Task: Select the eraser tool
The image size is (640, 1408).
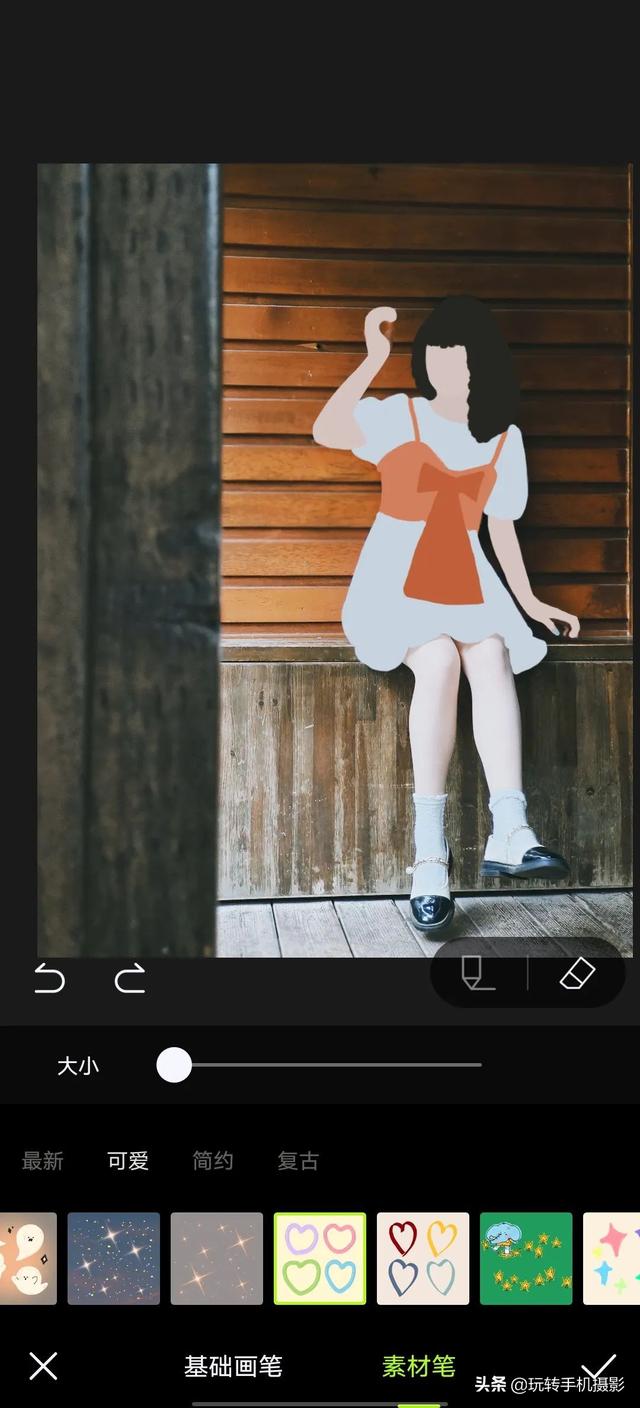Action: pos(577,974)
